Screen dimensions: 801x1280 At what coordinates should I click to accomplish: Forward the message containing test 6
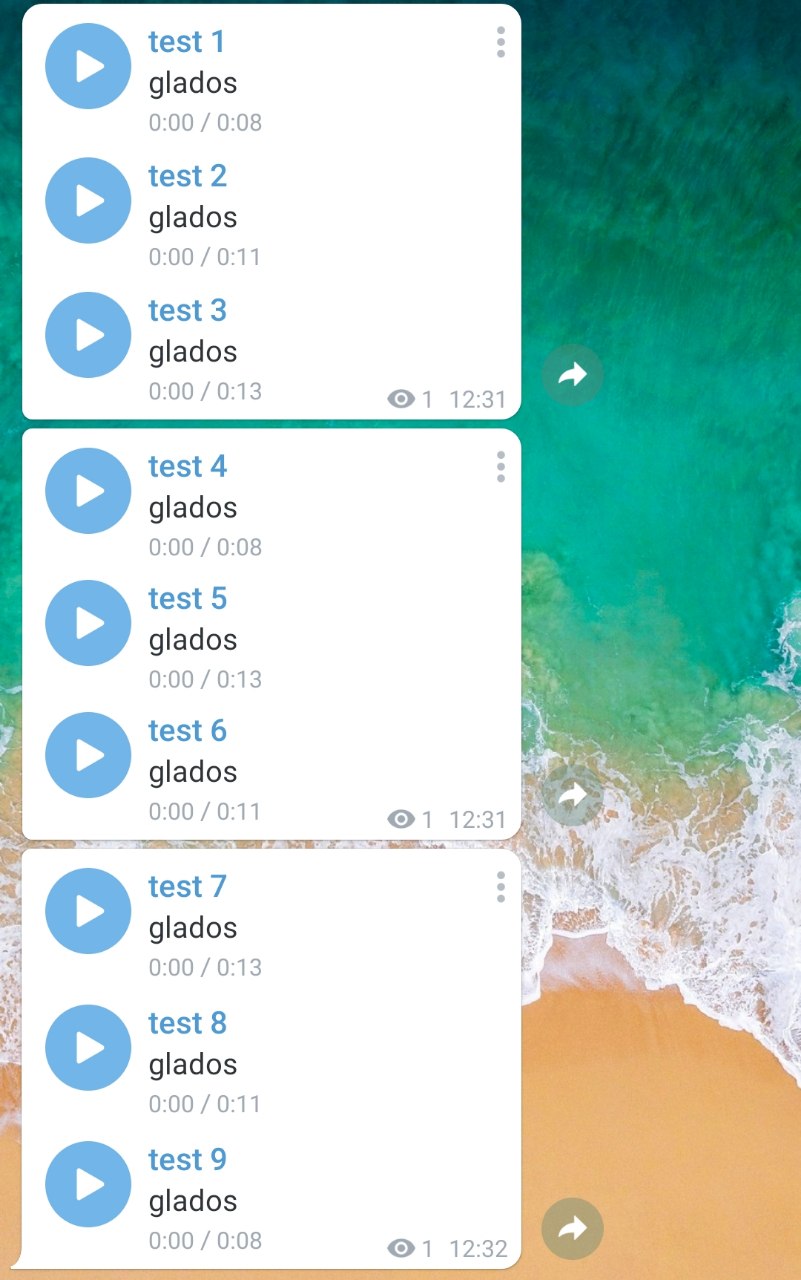(x=572, y=796)
